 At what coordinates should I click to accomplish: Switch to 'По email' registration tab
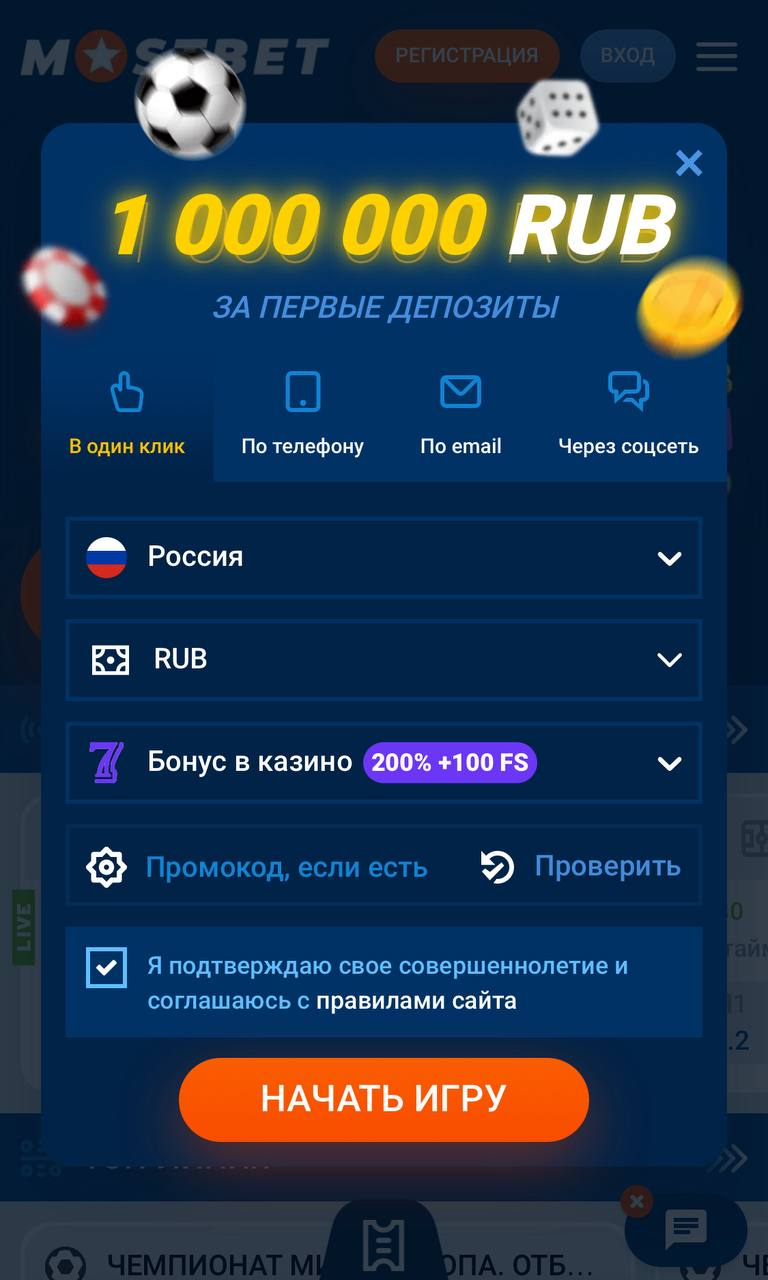coord(460,415)
